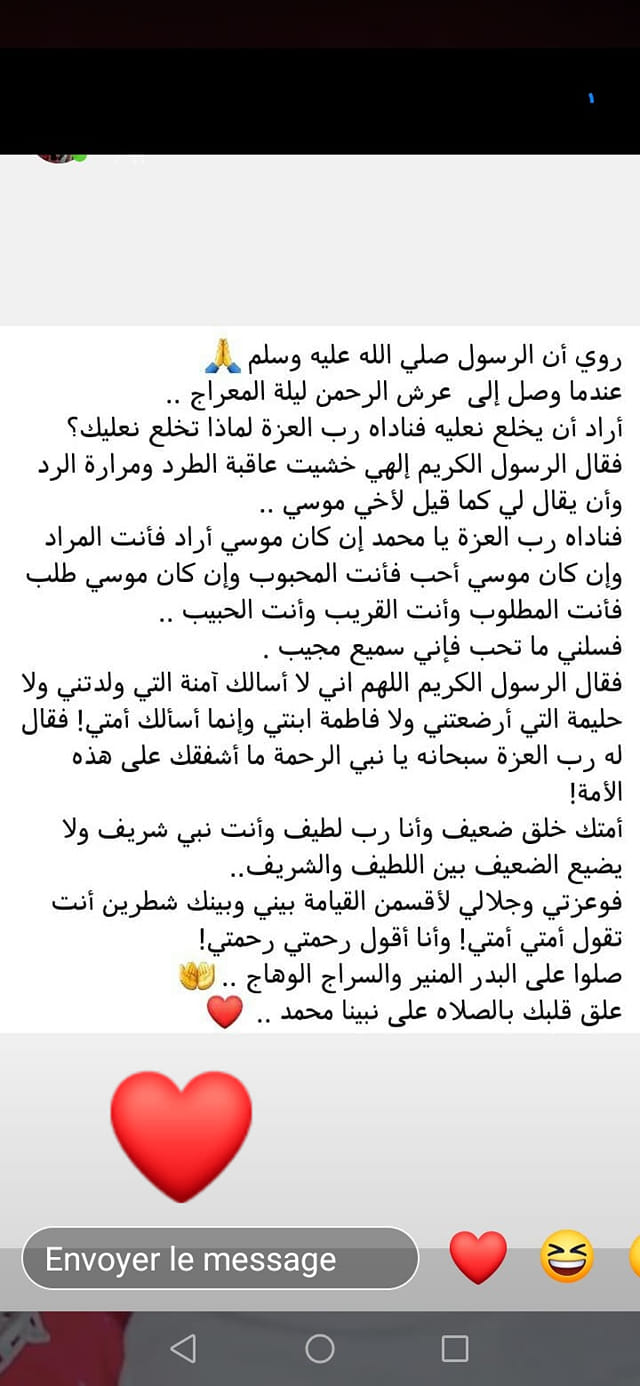
Task: Tap the Envoyer le message field
Action: (x=220, y=1258)
